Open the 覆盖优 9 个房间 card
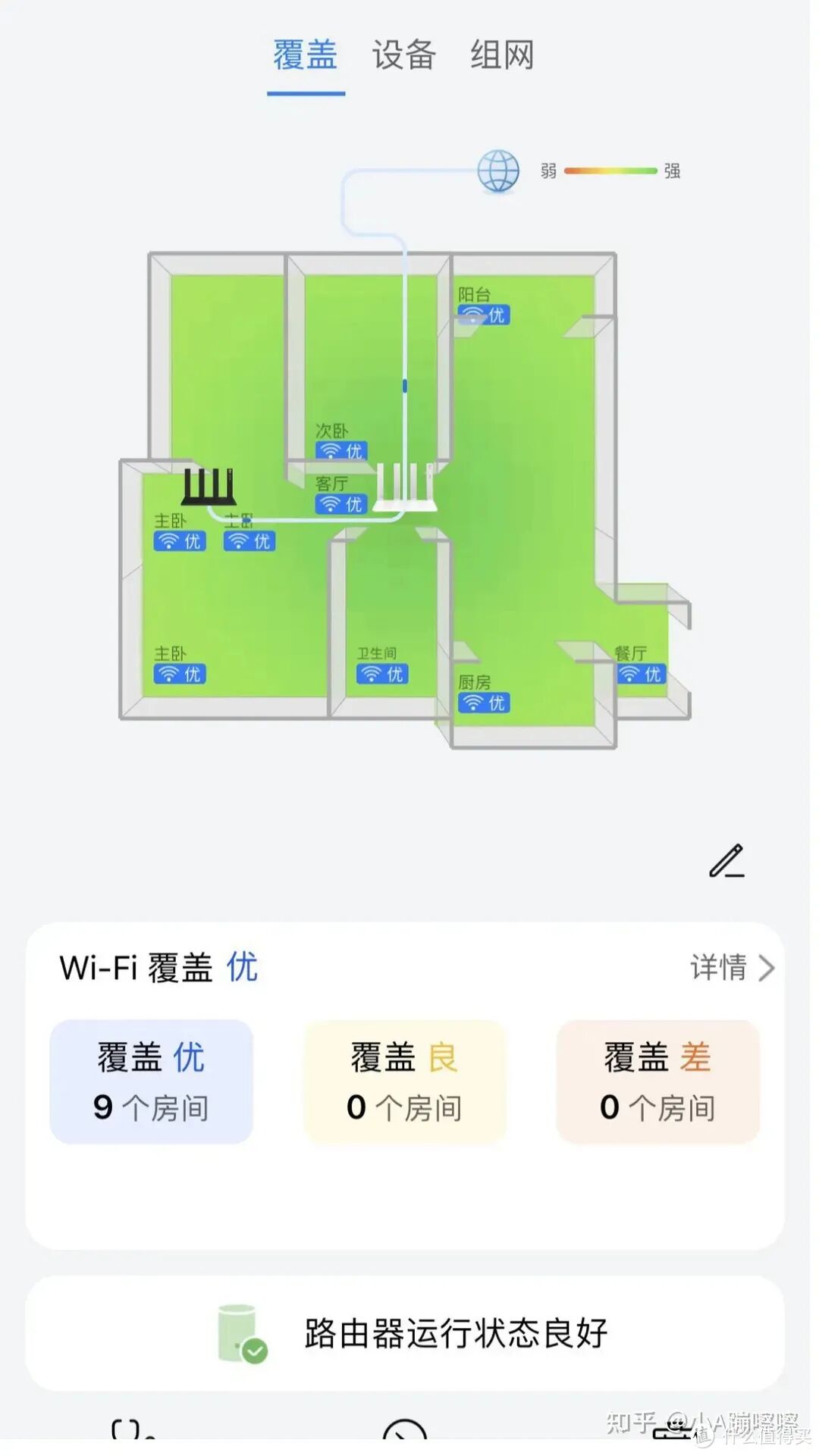The image size is (819, 1456). 151,1081
